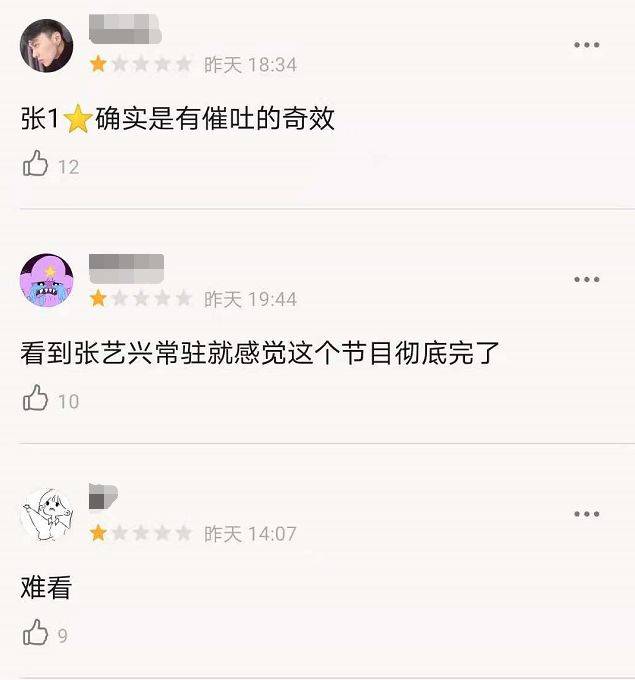The height and width of the screenshot is (680, 635).
Task: Open the three-dot menu on the 14:07 review
Action: pyautogui.click(x=586, y=514)
